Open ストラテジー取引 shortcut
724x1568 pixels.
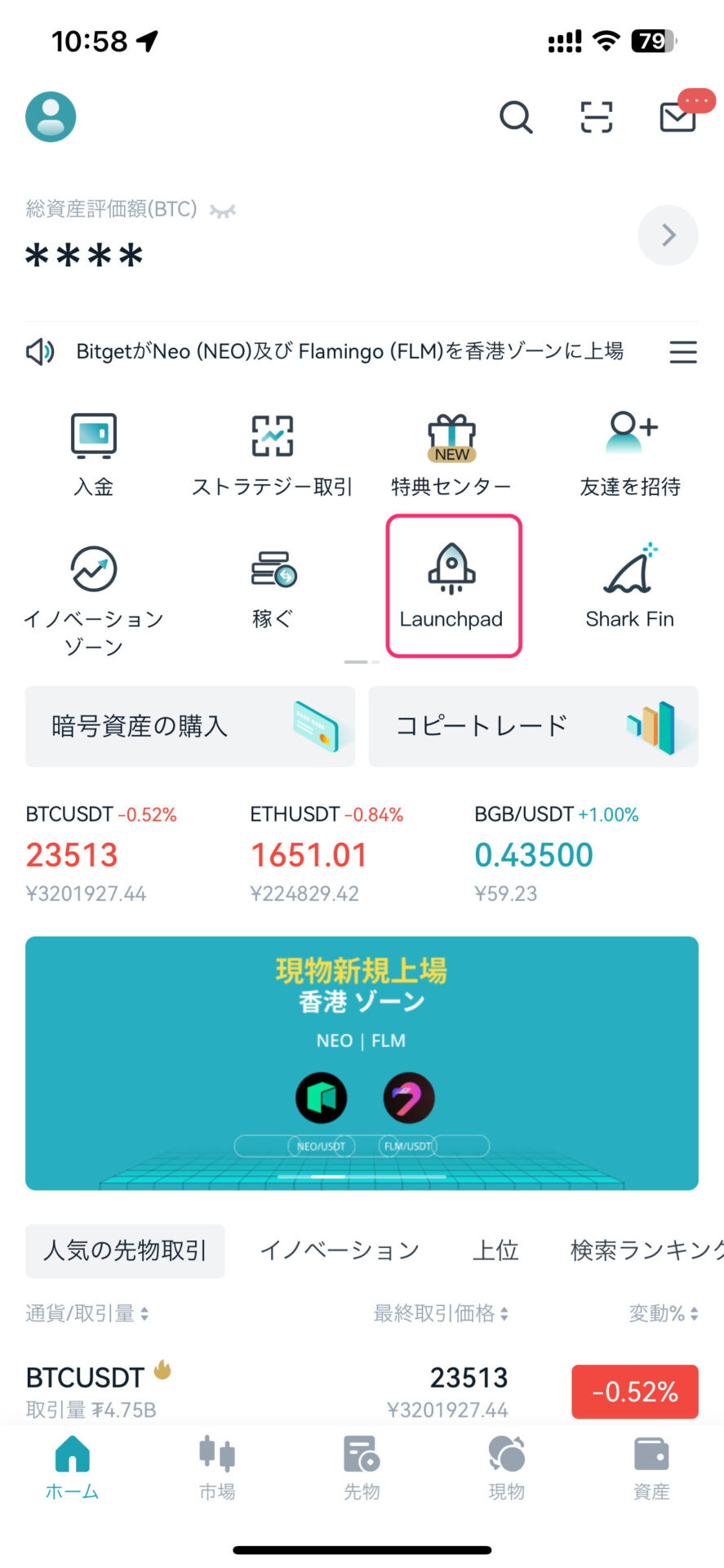[272, 454]
